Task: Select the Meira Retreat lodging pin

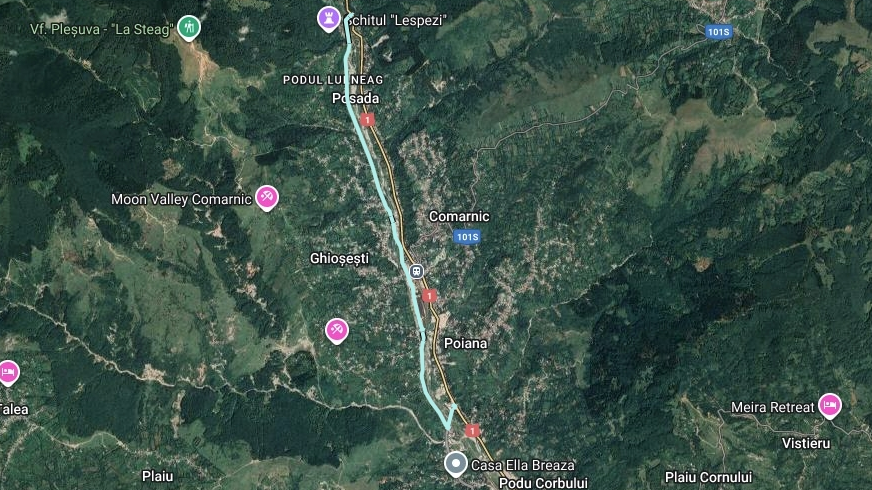Action: [x=829, y=404]
